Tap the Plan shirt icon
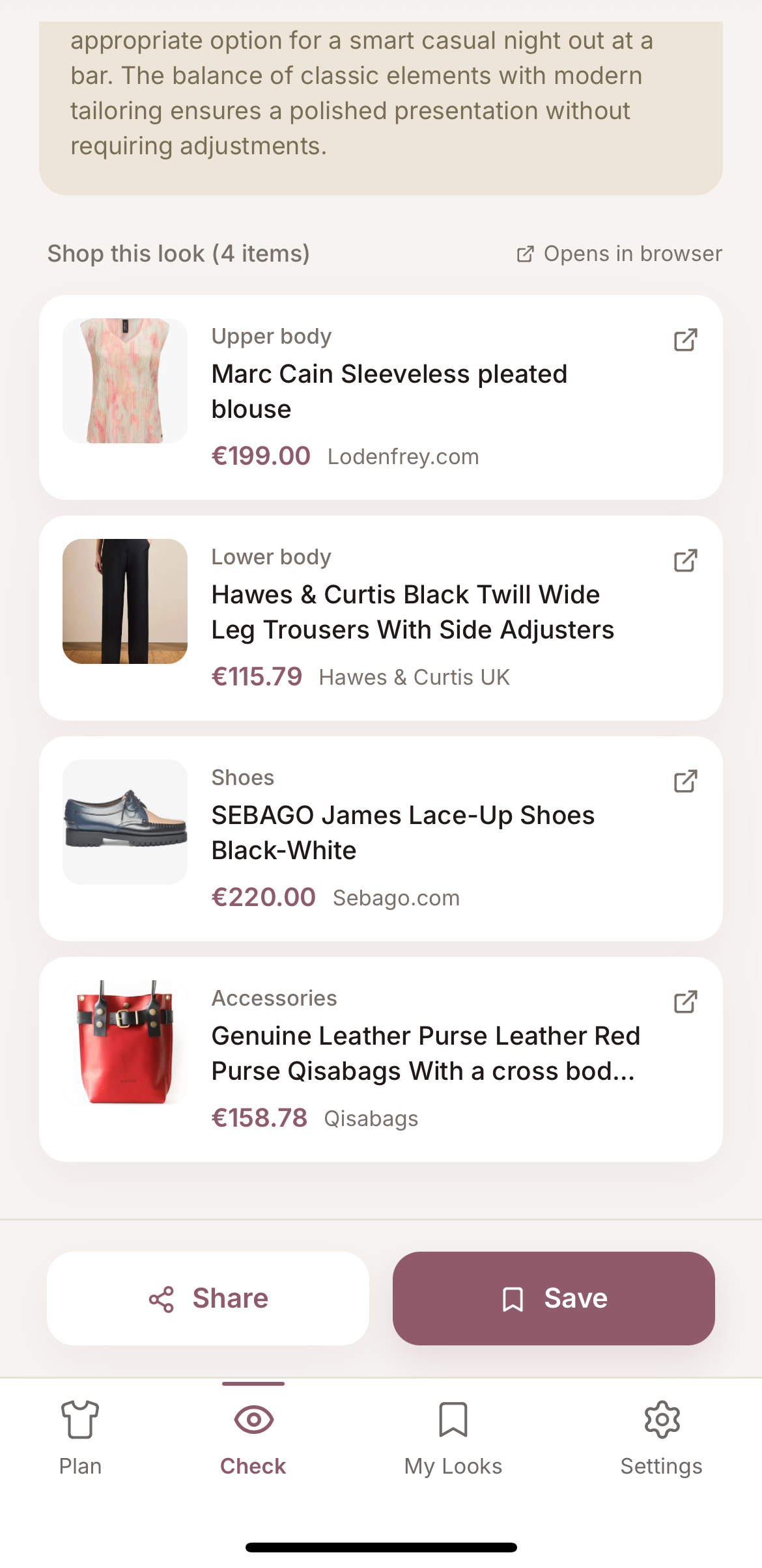762x1568 pixels. click(x=79, y=1419)
